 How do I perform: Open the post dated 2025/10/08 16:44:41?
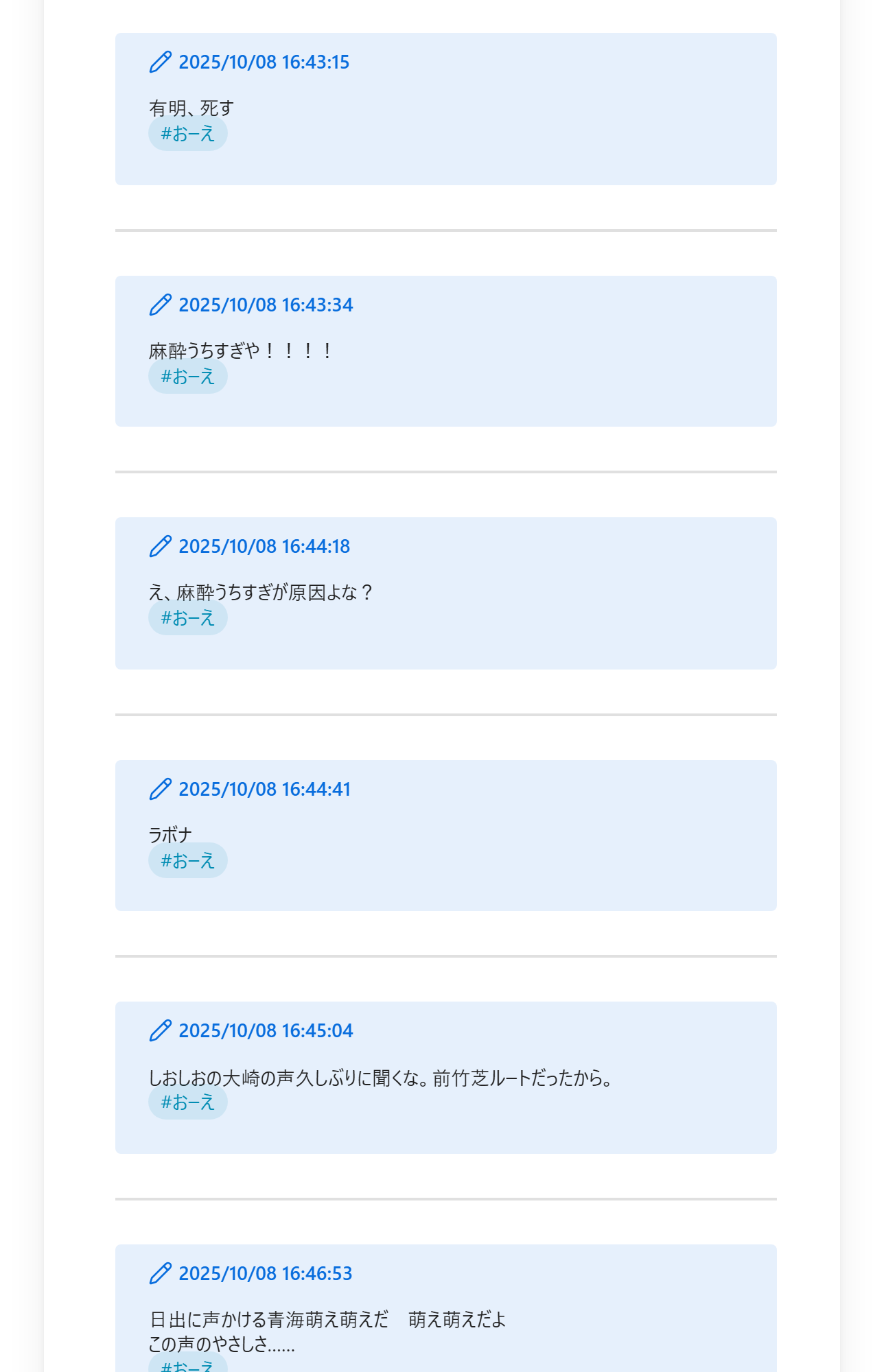264,790
